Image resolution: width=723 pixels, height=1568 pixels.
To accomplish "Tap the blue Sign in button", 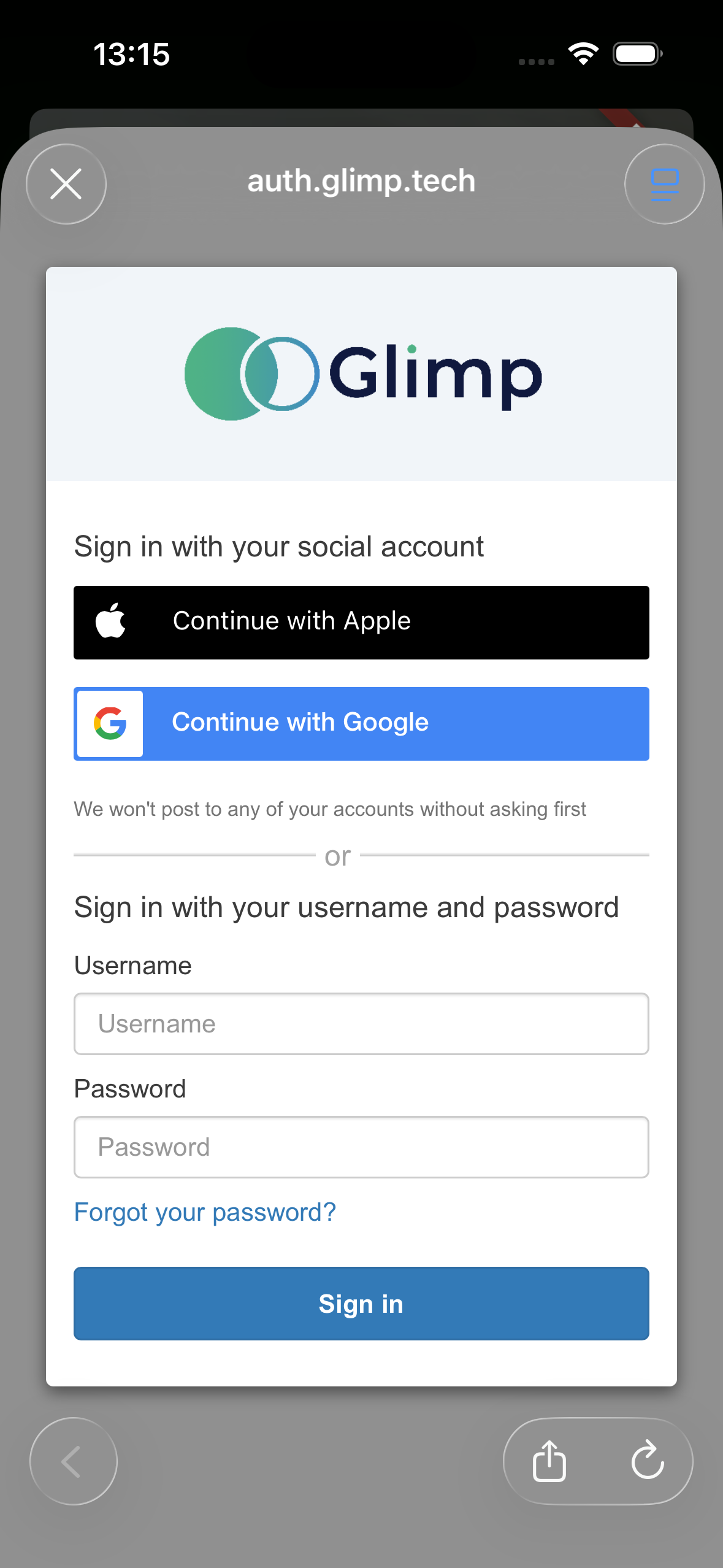I will pyautogui.click(x=361, y=1303).
